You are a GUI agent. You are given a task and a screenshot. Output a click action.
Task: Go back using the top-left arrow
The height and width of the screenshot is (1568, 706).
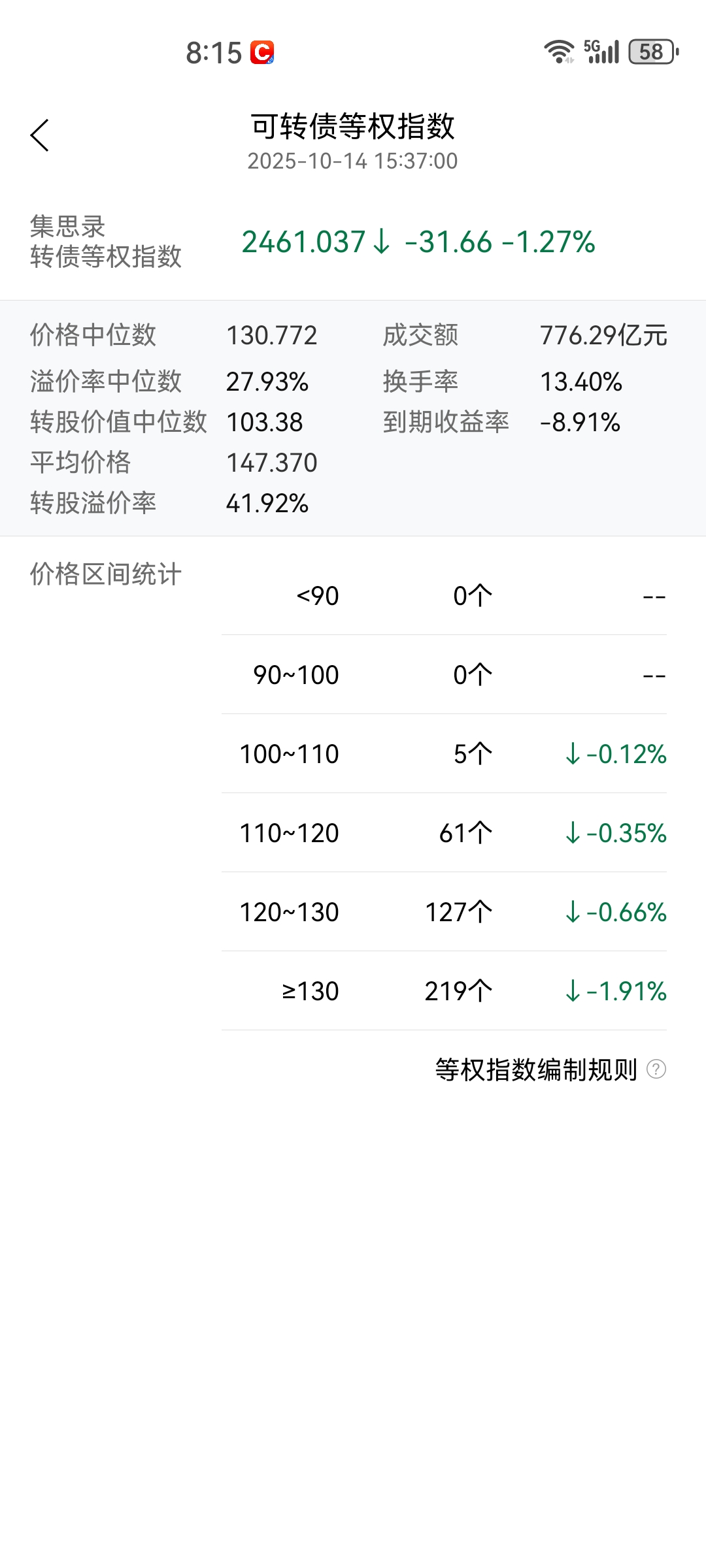(40, 135)
